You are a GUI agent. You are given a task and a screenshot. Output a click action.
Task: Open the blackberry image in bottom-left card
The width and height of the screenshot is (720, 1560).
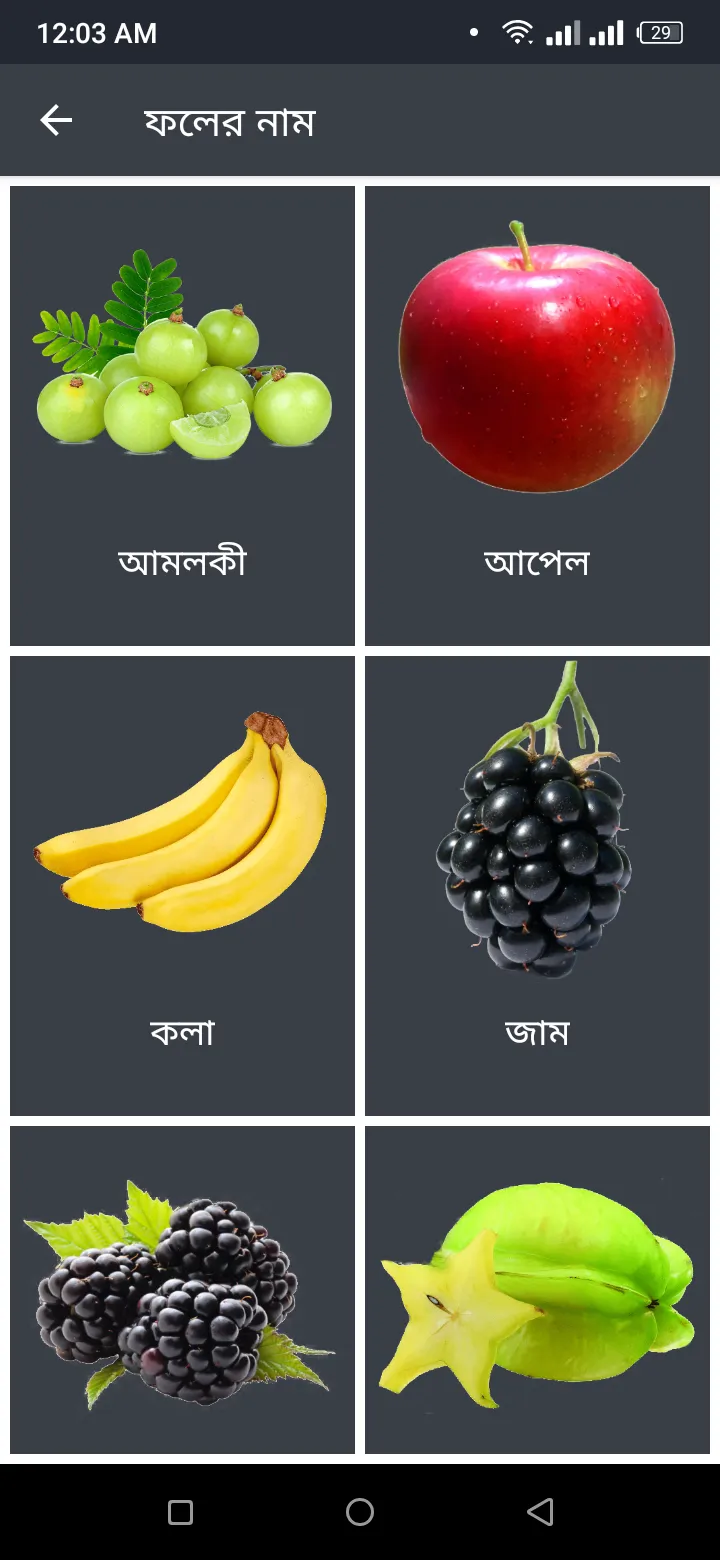click(x=182, y=1290)
